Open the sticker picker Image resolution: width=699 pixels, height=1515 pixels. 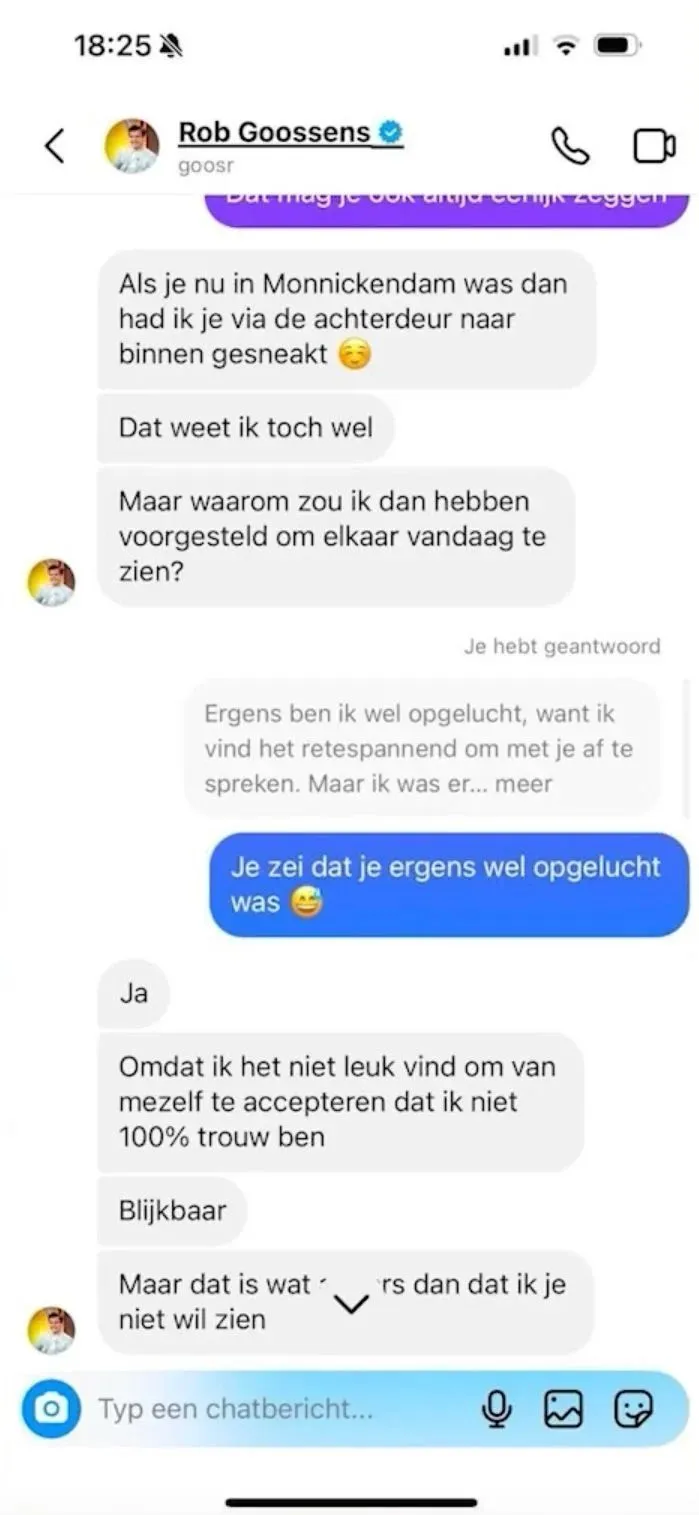tap(633, 1409)
